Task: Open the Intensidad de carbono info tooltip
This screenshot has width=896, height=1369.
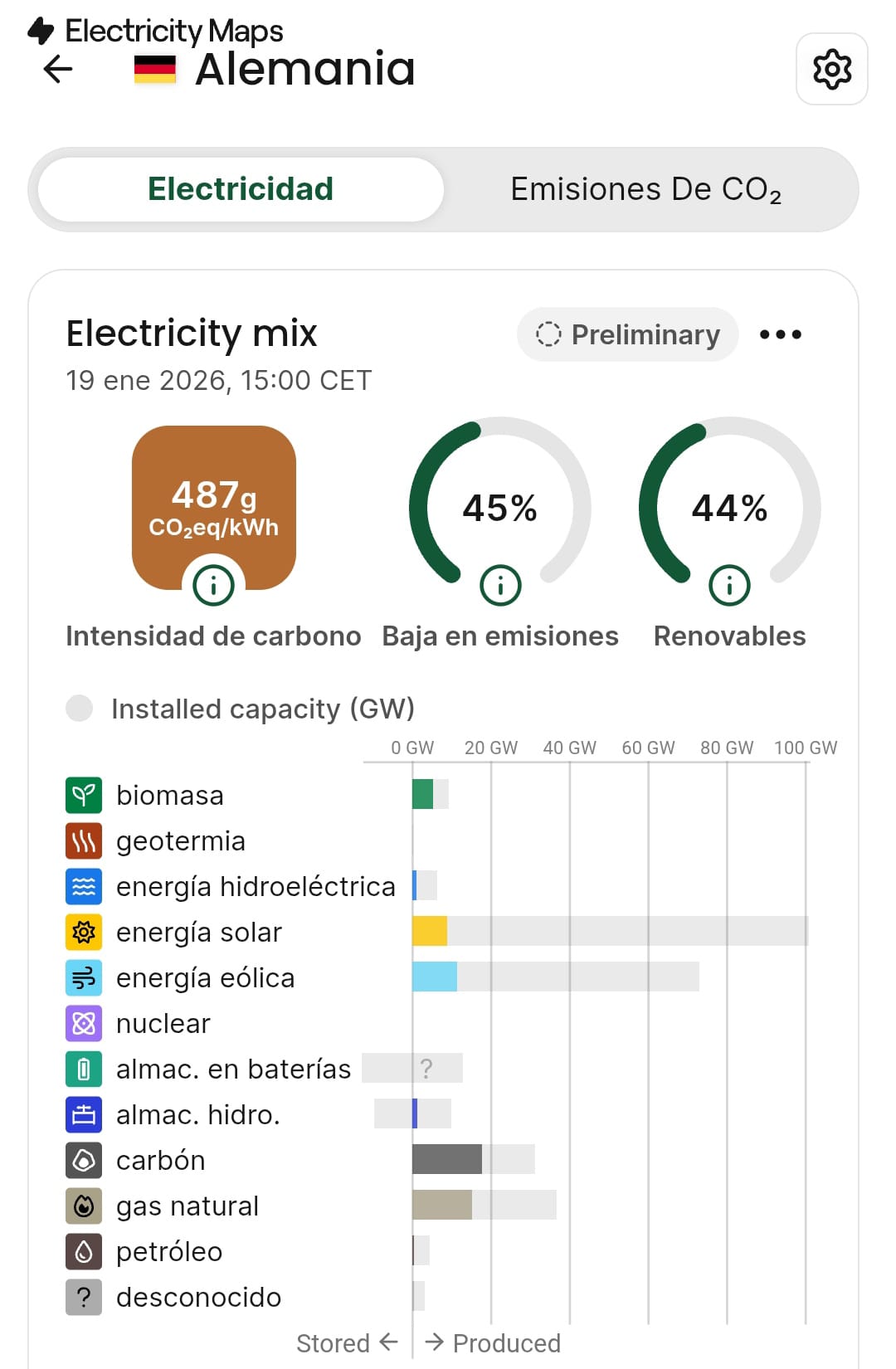Action: click(x=214, y=584)
